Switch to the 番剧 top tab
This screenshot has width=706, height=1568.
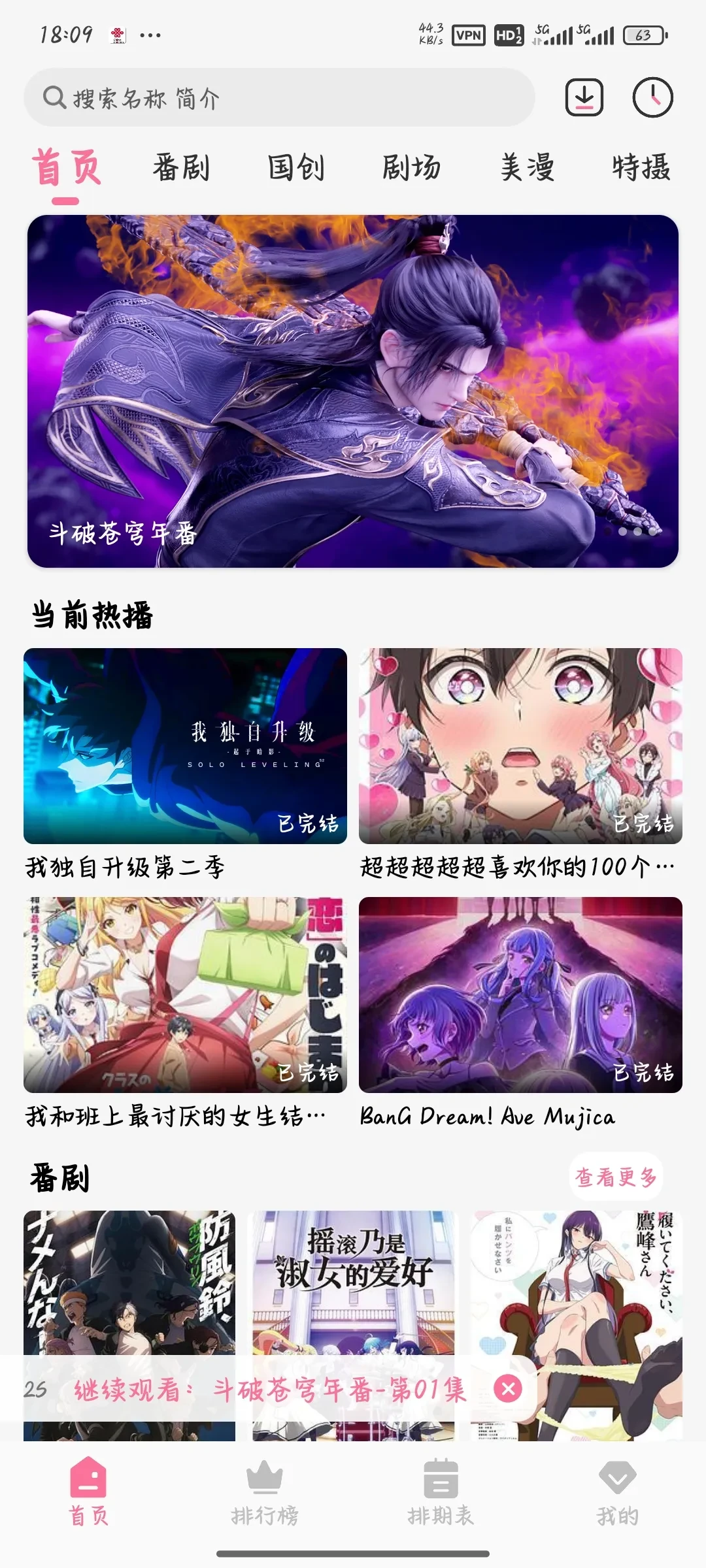click(181, 168)
